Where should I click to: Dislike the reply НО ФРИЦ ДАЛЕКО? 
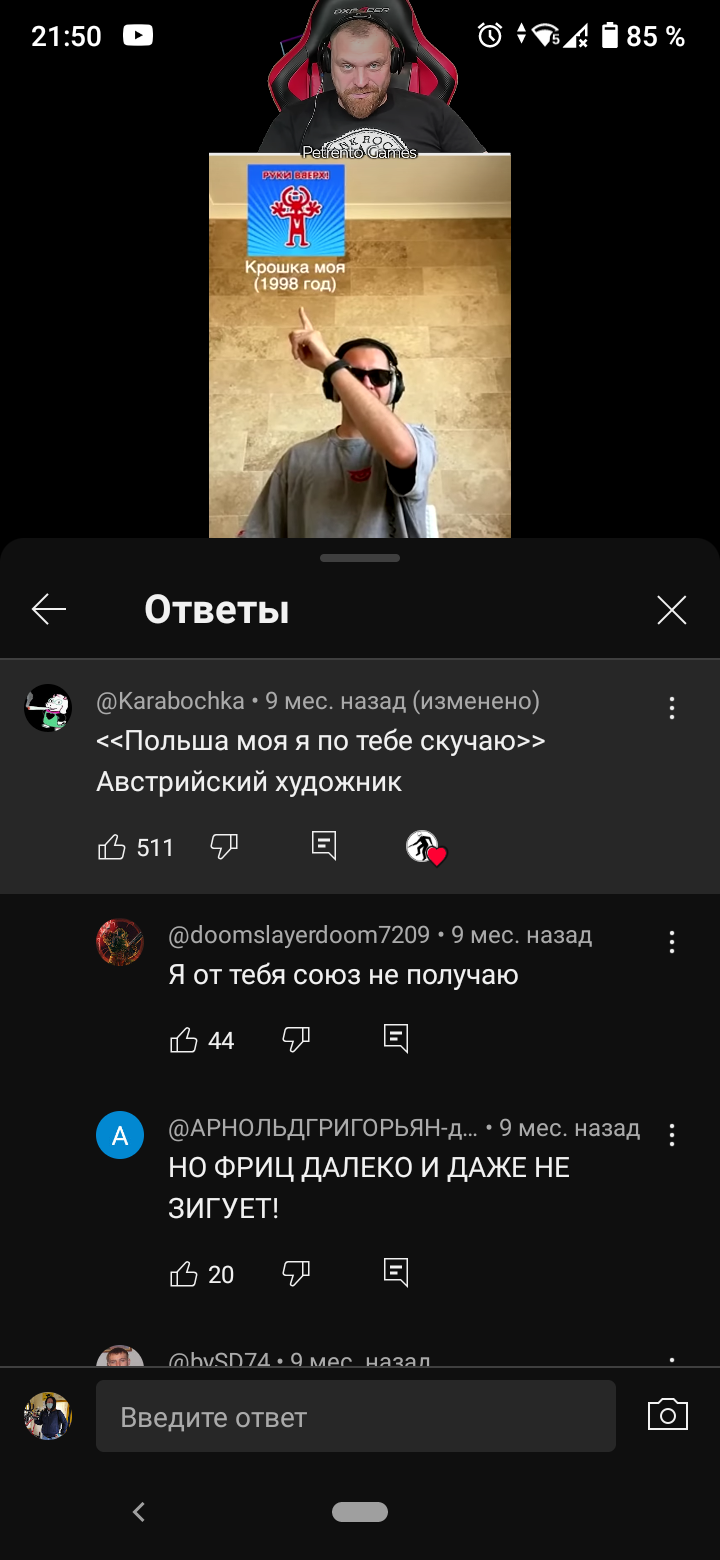[296, 1272]
